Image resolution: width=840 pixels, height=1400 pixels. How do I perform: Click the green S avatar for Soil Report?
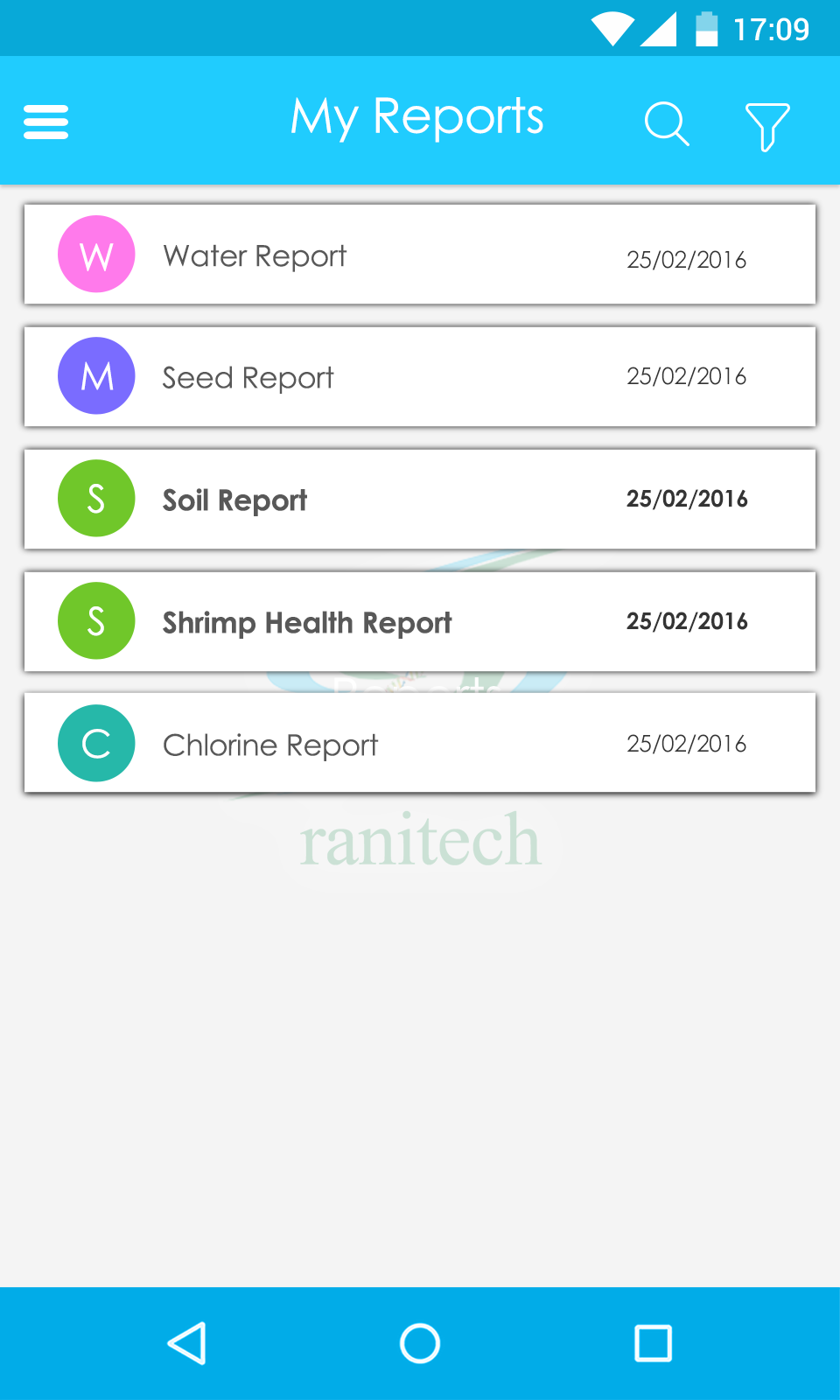point(96,499)
